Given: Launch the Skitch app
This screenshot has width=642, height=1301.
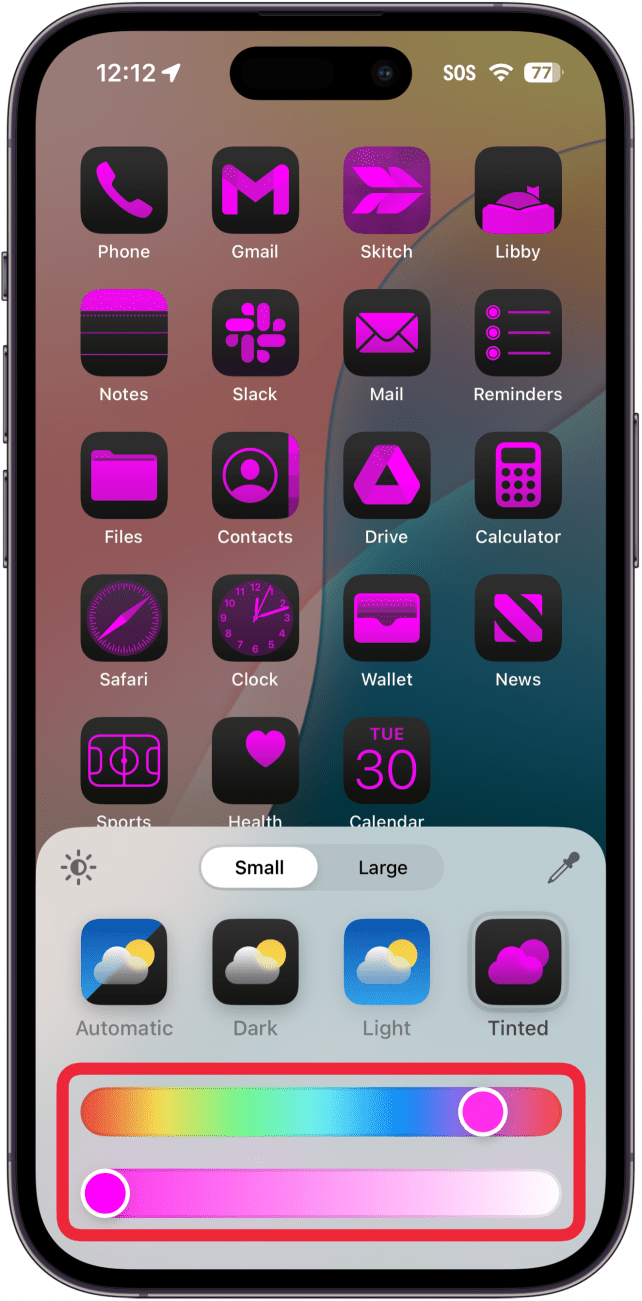Looking at the screenshot, I should [387, 190].
